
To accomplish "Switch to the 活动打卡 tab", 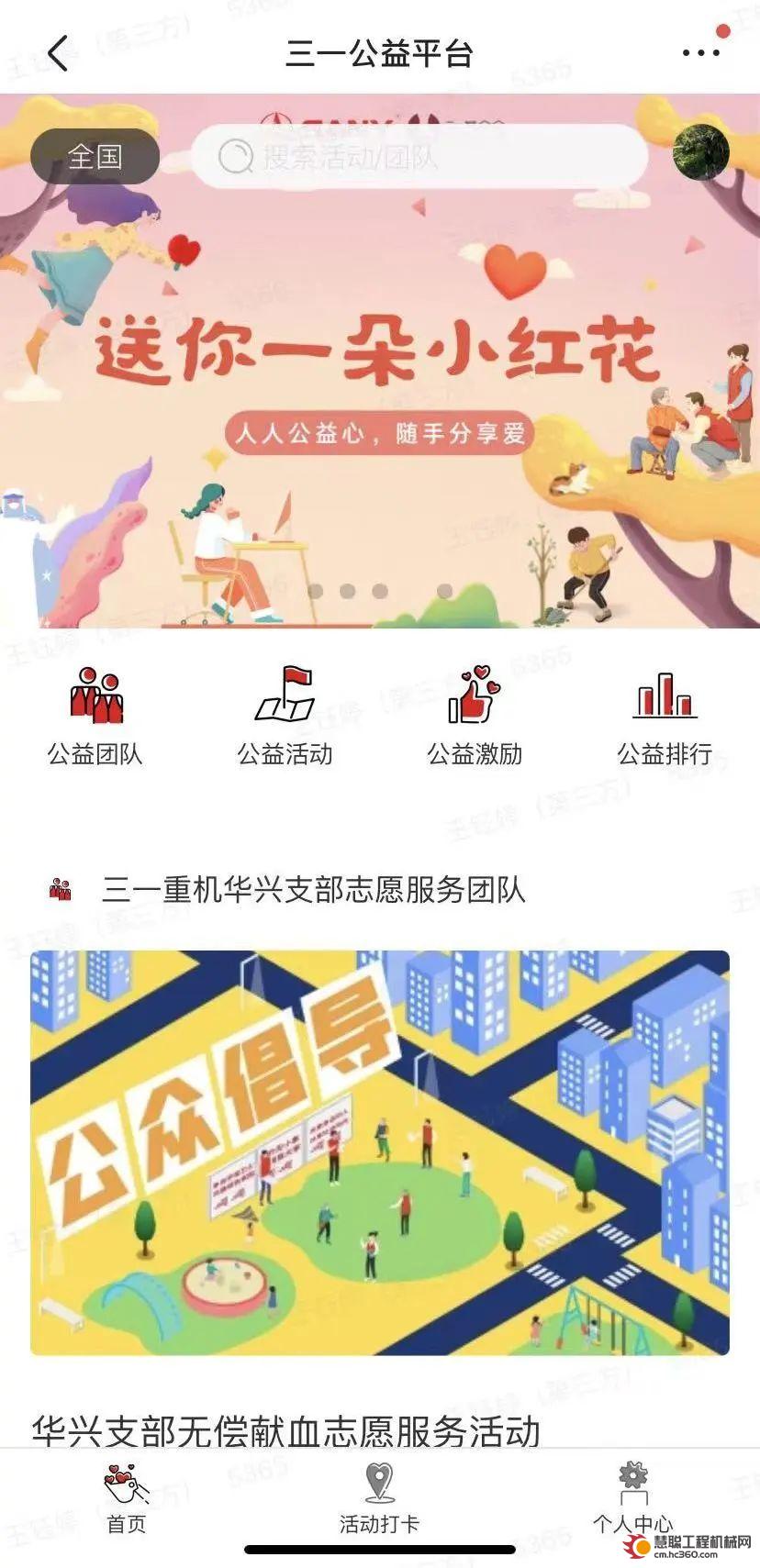I will (379, 1497).
